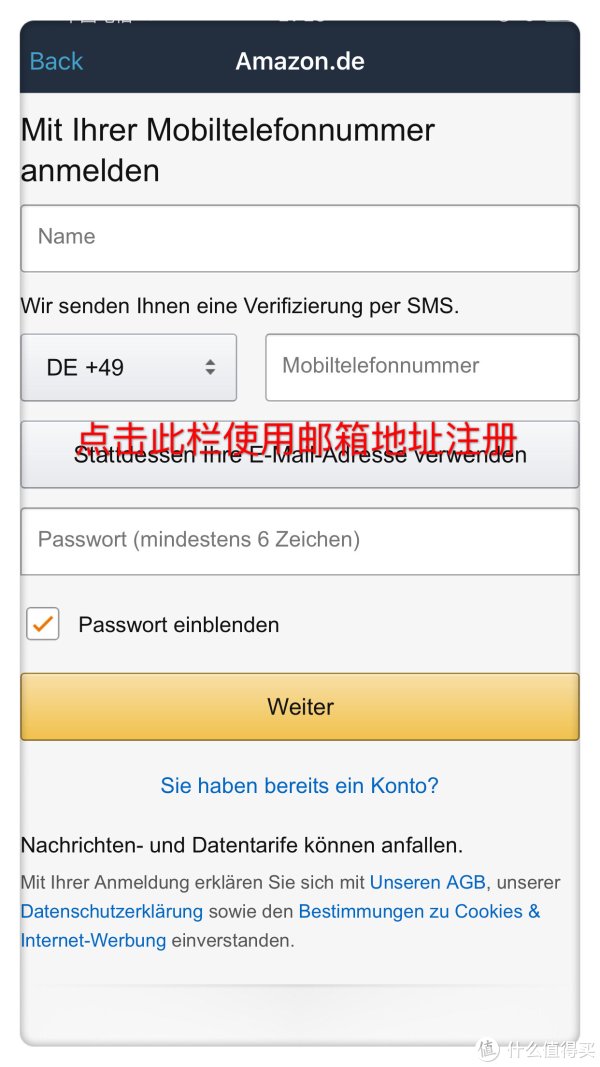Open the Unseren AGB link
Viewport: 600px width, 1067px height.
(x=427, y=883)
